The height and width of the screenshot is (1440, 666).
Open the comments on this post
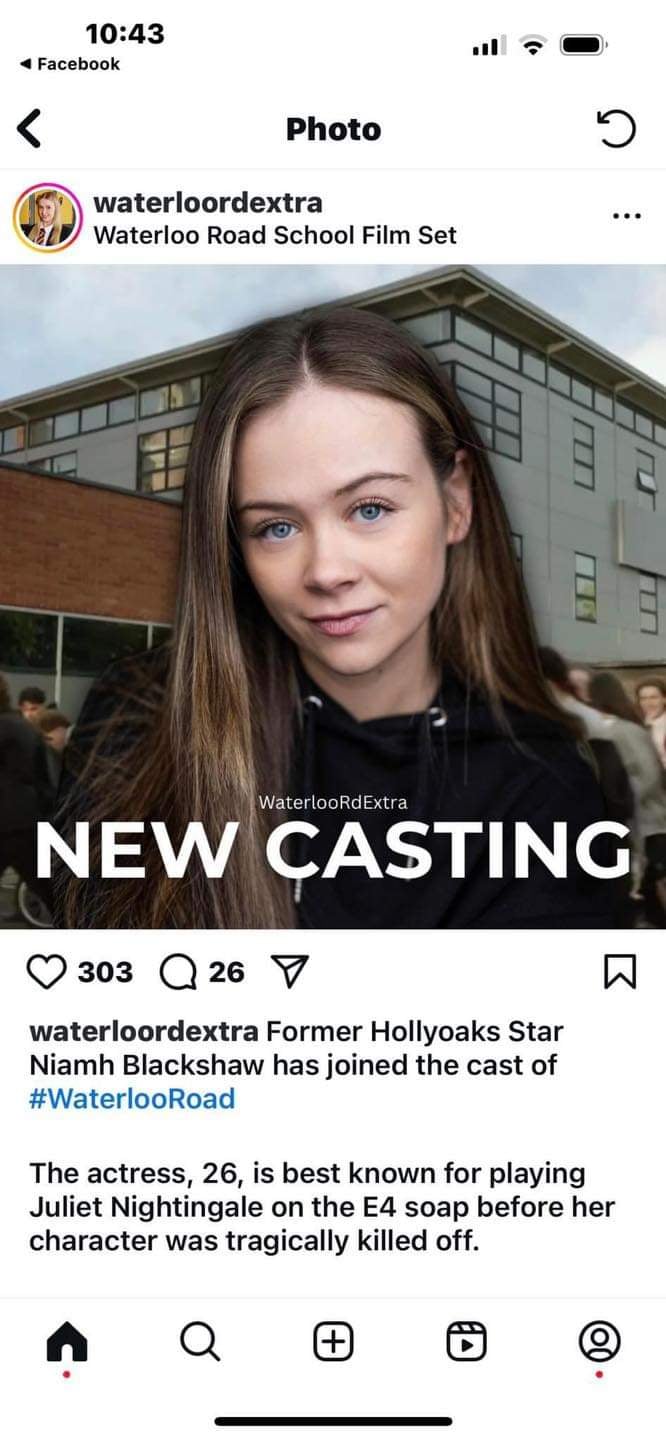pyautogui.click(x=176, y=971)
